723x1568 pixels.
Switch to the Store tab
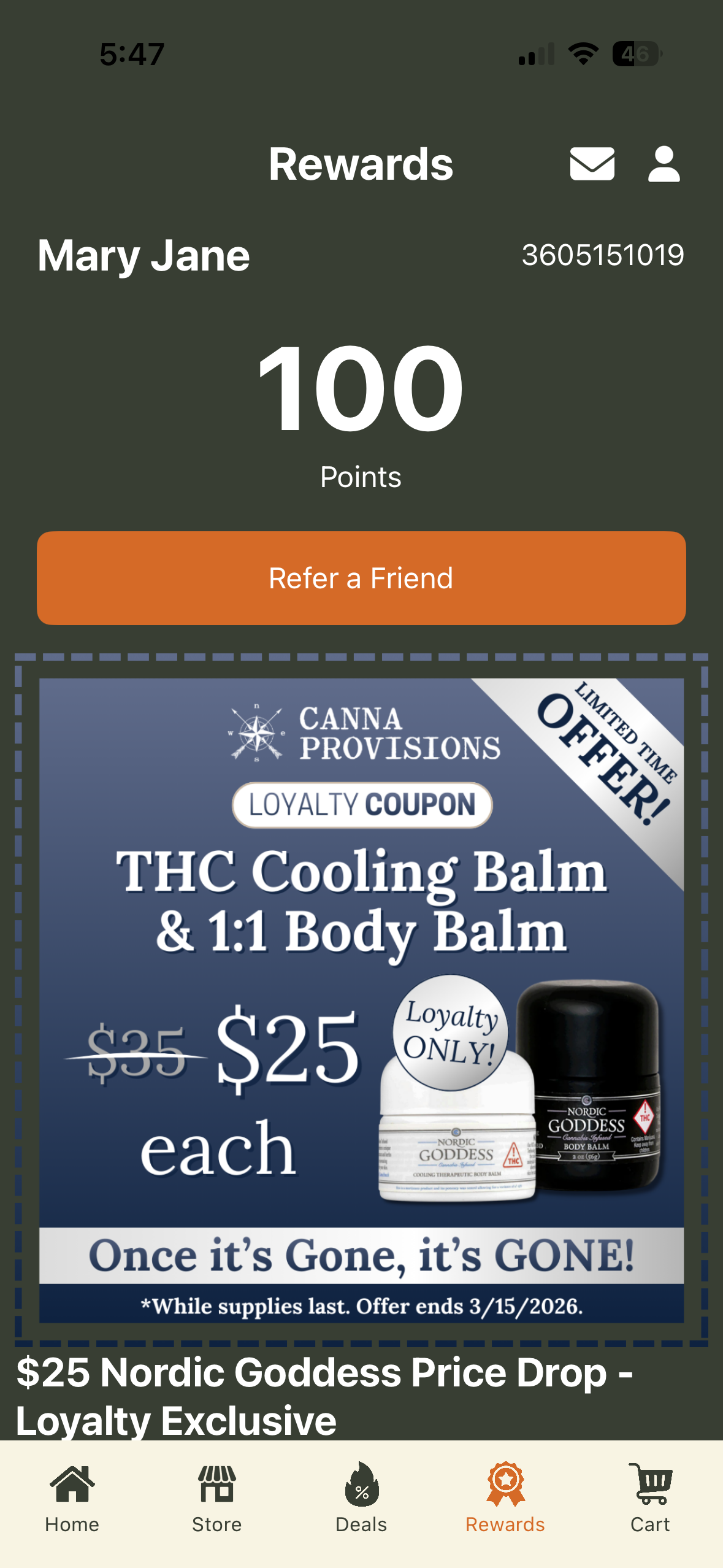[x=216, y=1497]
